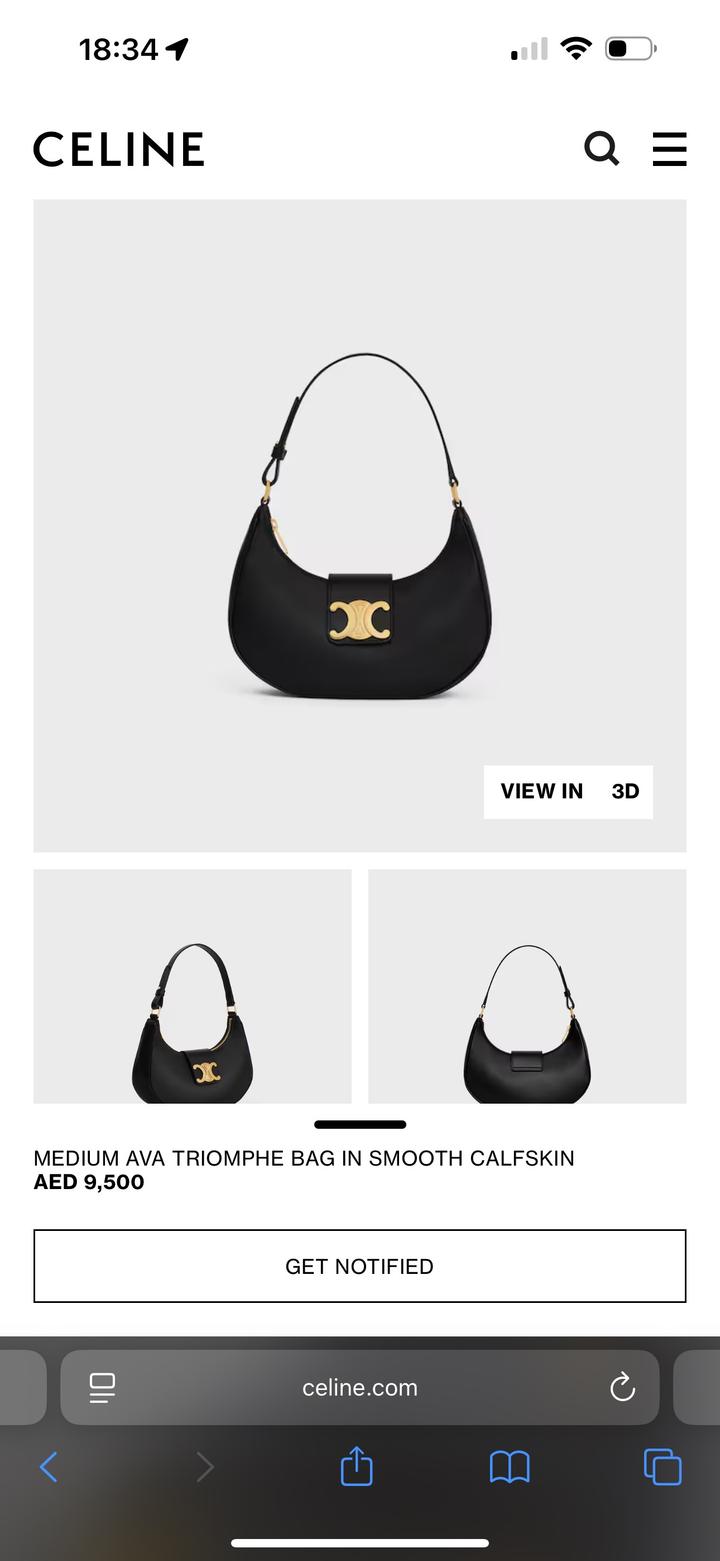Image resolution: width=720 pixels, height=1561 pixels.
Task: Tap the View in 3D button
Action: pos(568,792)
